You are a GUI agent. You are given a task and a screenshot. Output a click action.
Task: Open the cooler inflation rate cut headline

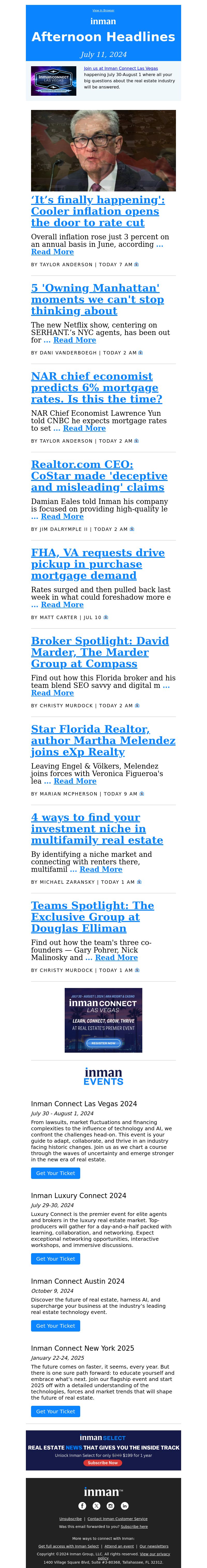coord(97,211)
